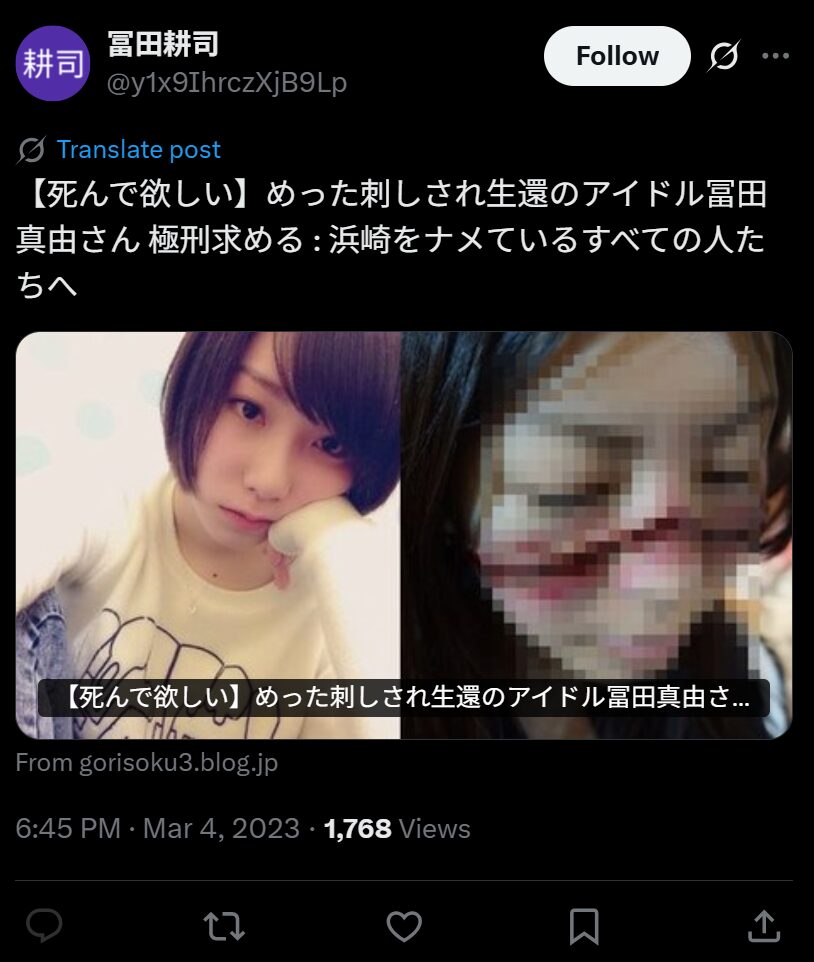Open 冨田耕司's profile avatar

[x=52, y=63]
